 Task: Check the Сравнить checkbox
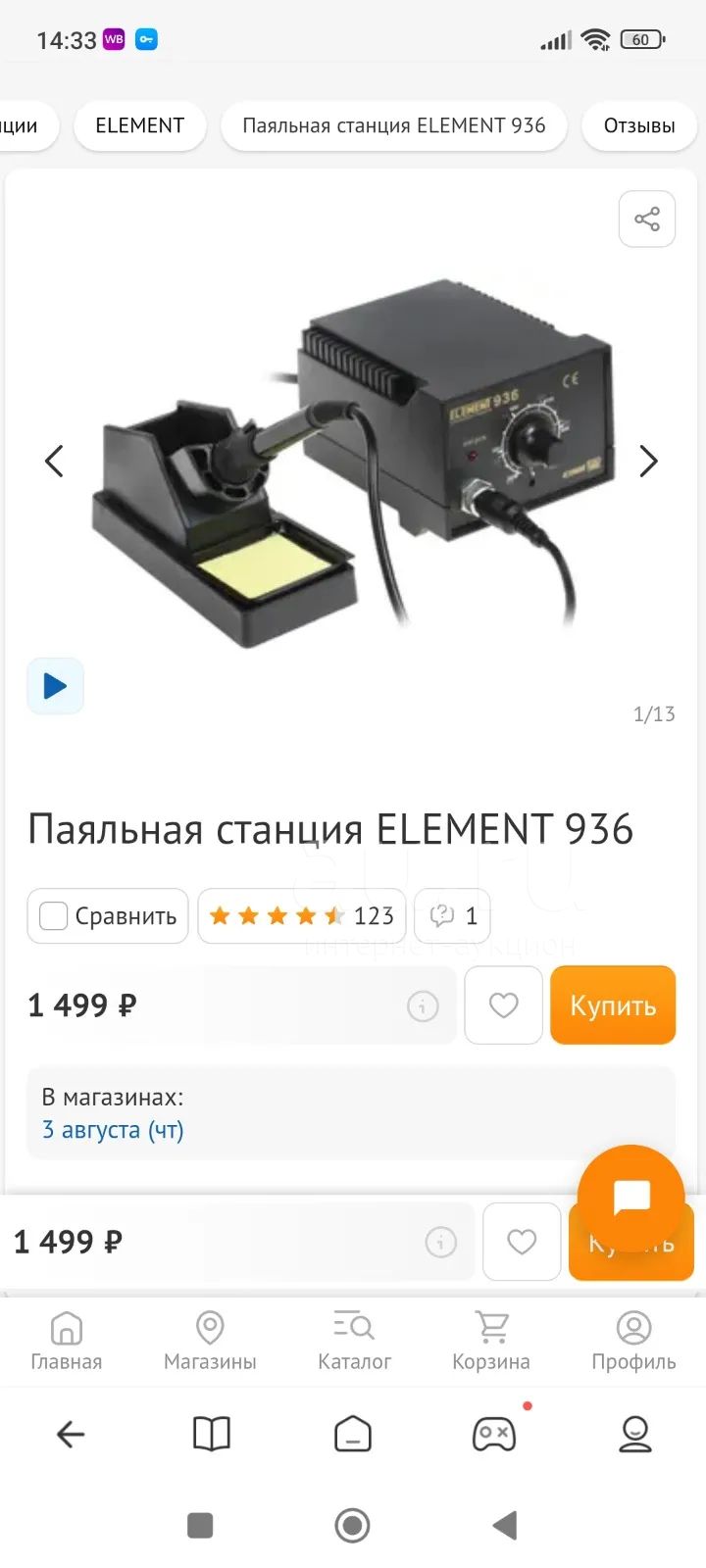(x=54, y=916)
